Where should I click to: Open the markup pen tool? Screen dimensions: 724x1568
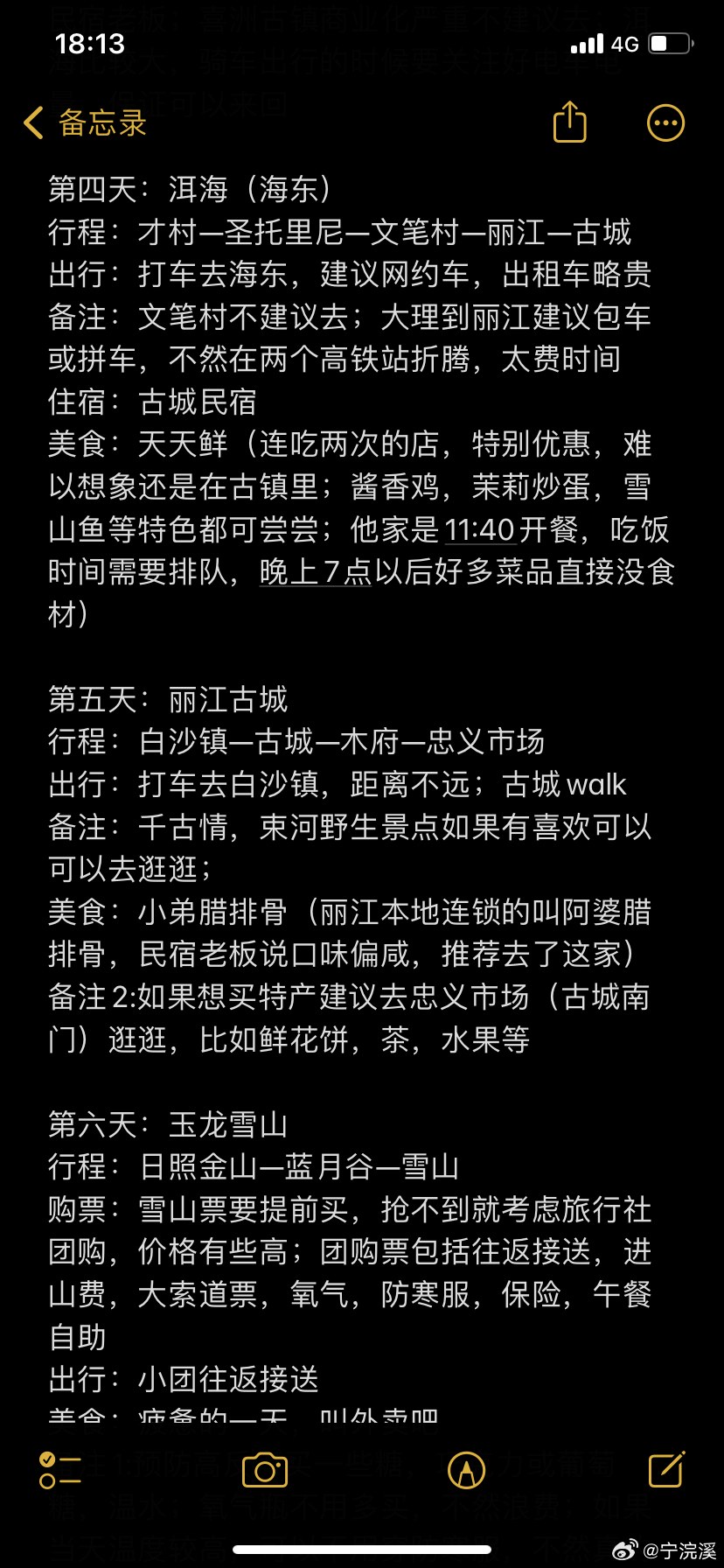point(466,1470)
